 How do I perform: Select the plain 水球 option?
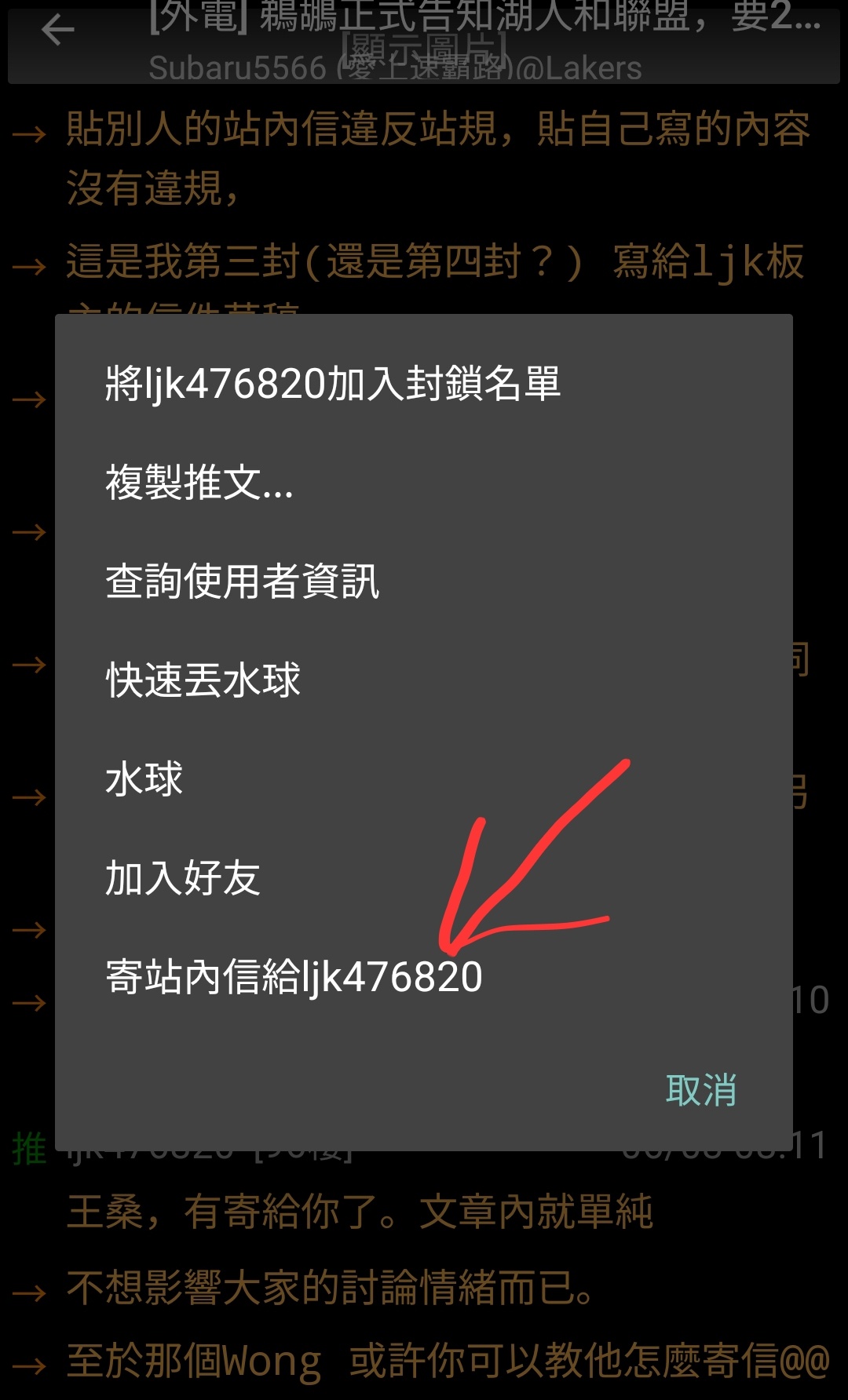pyautogui.click(x=424, y=779)
